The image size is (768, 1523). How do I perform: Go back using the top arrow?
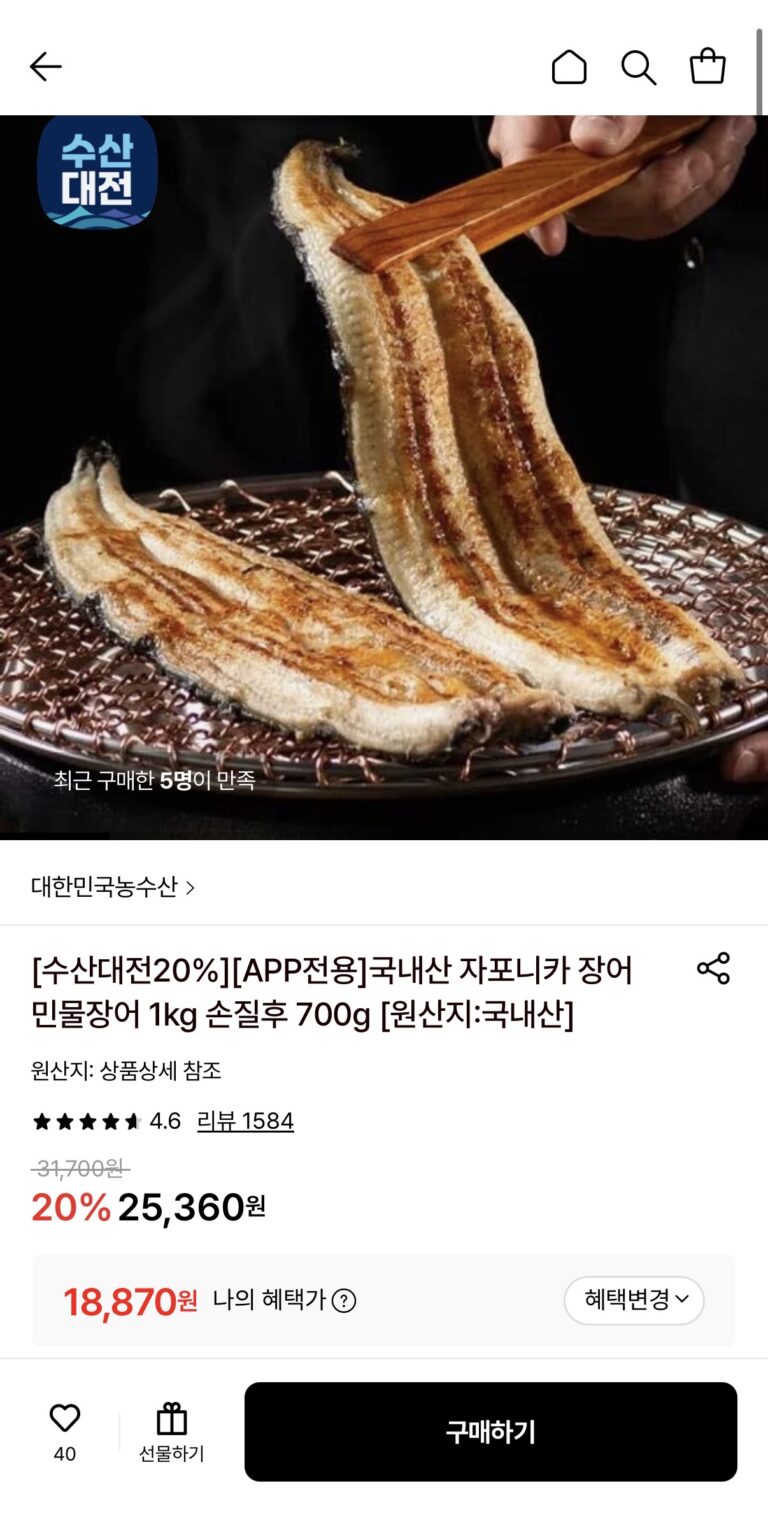pyautogui.click(x=45, y=67)
